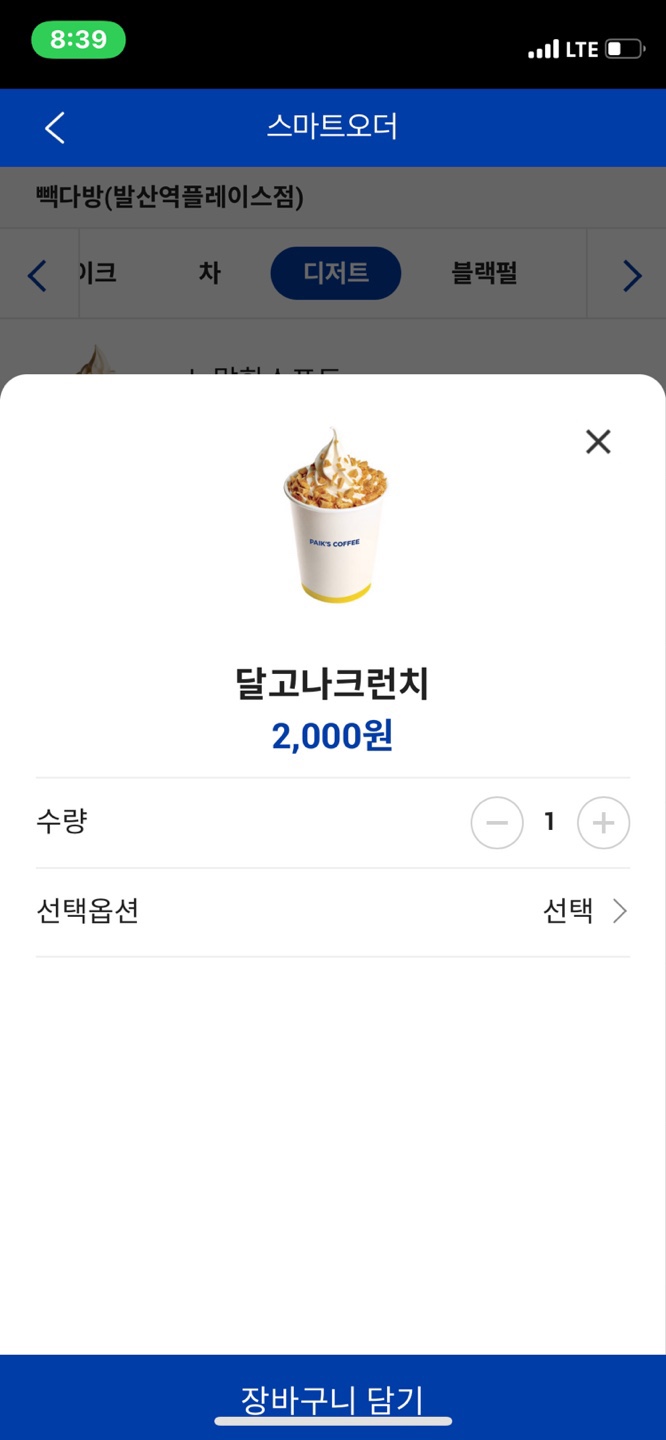Viewport: 666px width, 1440px height.
Task: Go back from 스마트오더
Action: click(x=55, y=127)
